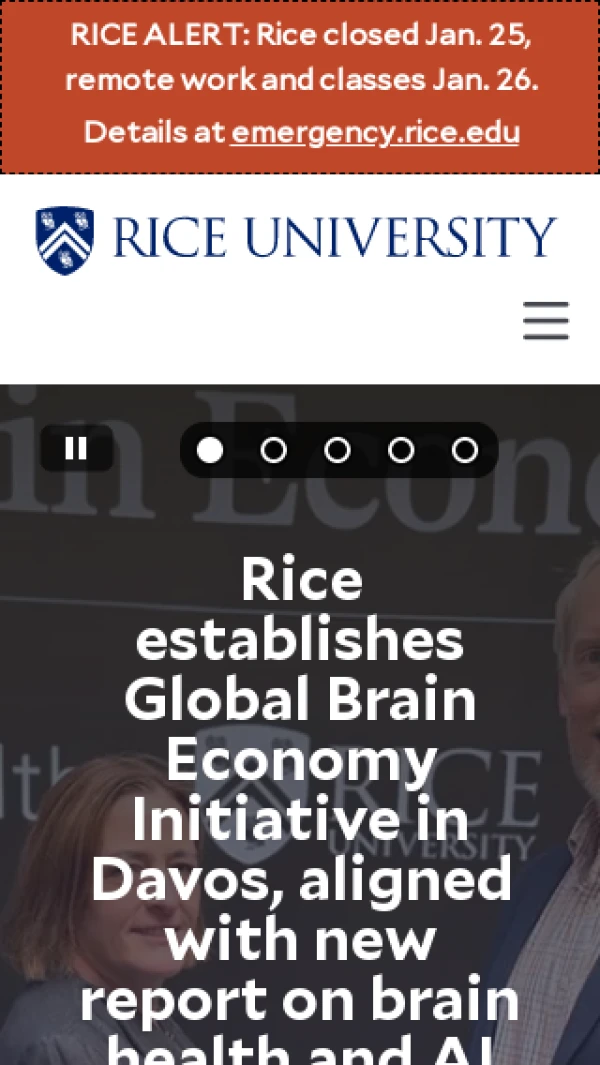Open the emergency.rice.edu alert link
Image resolution: width=600 pixels, height=1065 pixels.
click(x=375, y=133)
